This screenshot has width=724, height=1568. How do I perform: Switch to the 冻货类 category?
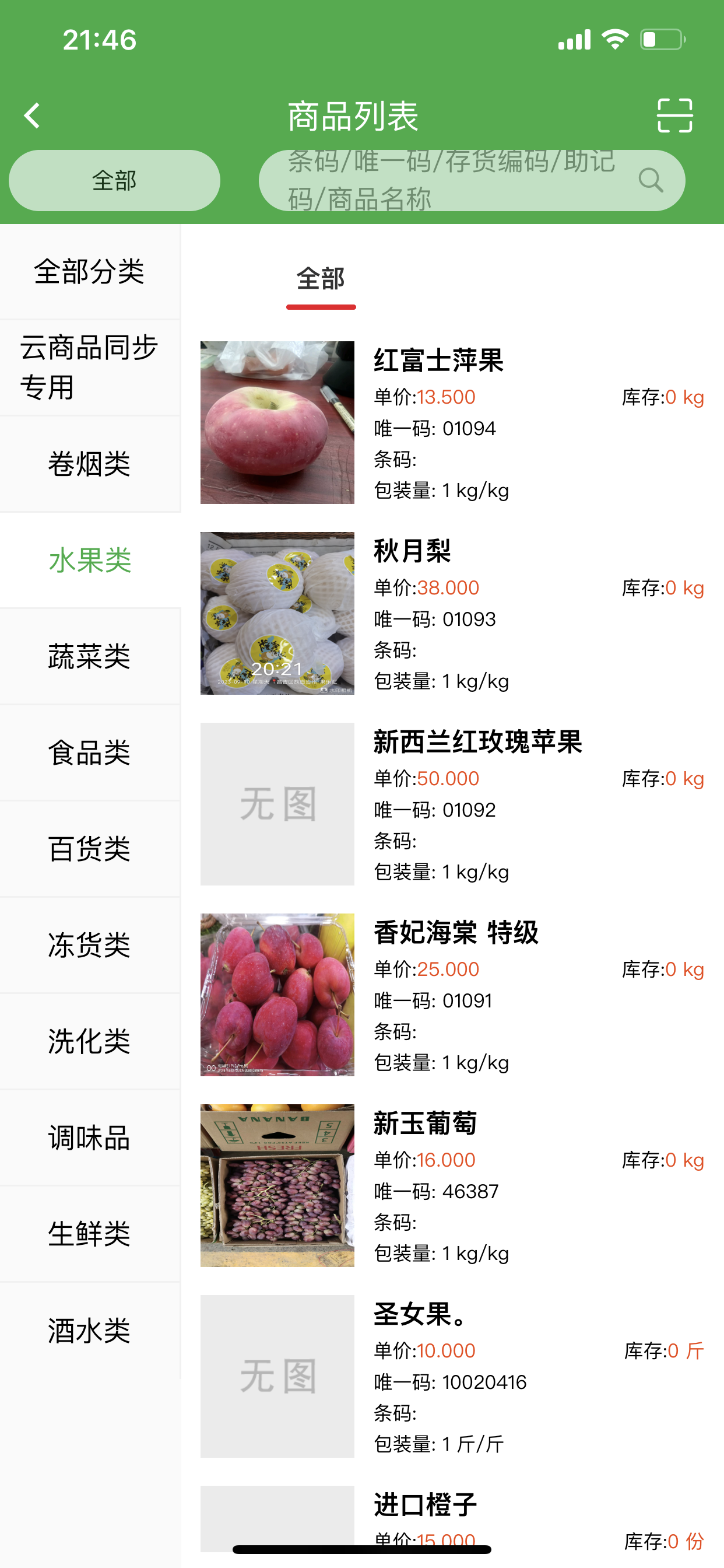click(89, 944)
